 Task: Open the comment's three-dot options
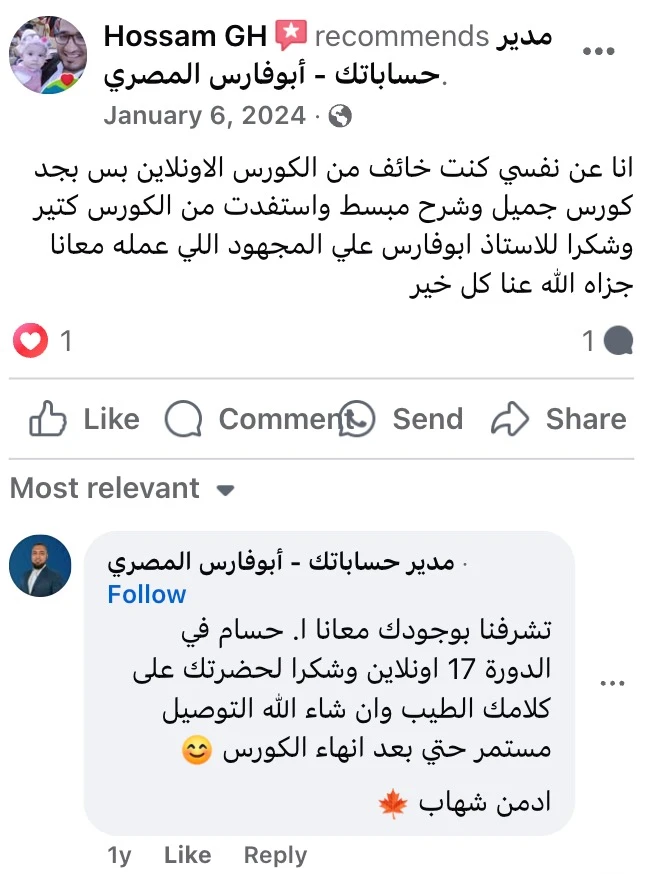612,682
